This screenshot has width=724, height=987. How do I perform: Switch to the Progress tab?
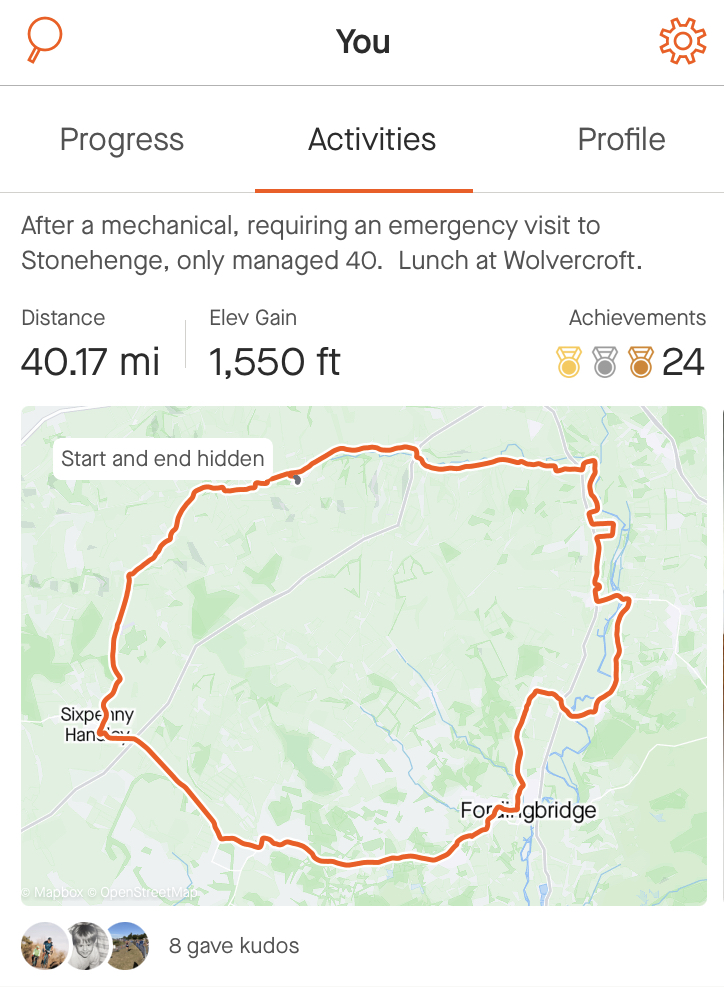coord(122,140)
